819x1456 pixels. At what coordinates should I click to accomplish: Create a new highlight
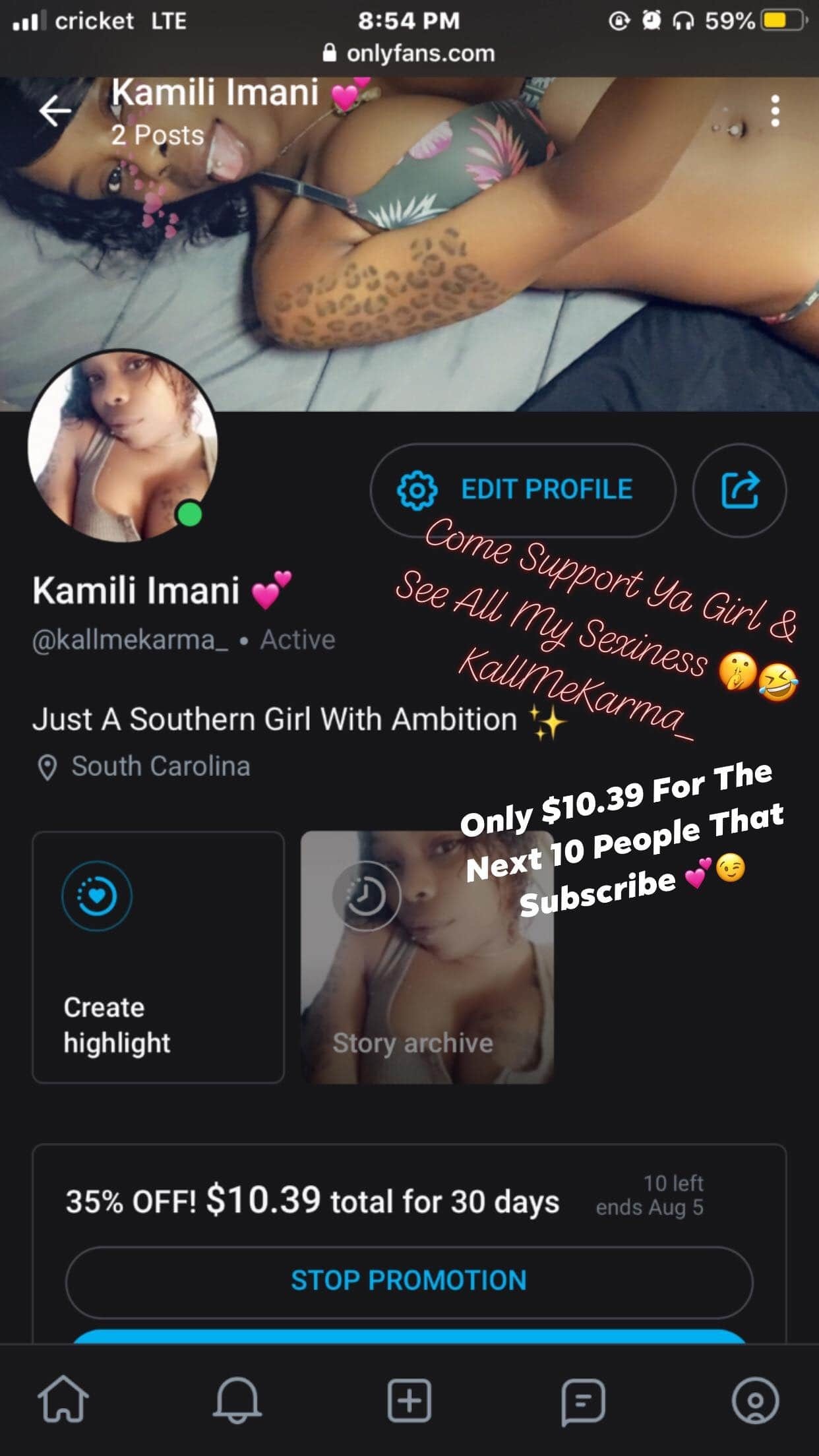pos(158,957)
